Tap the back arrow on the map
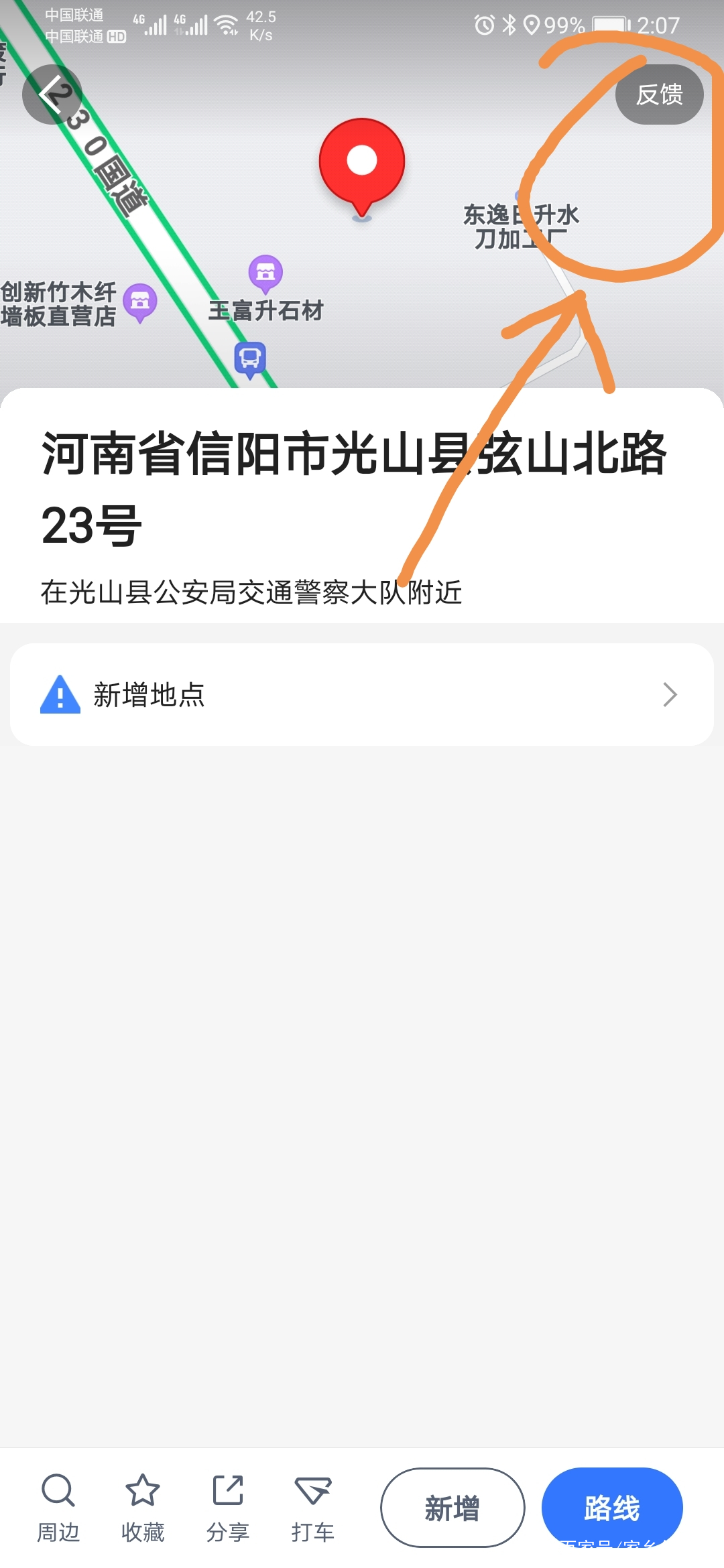This screenshot has height=1568, width=724. tap(51, 94)
